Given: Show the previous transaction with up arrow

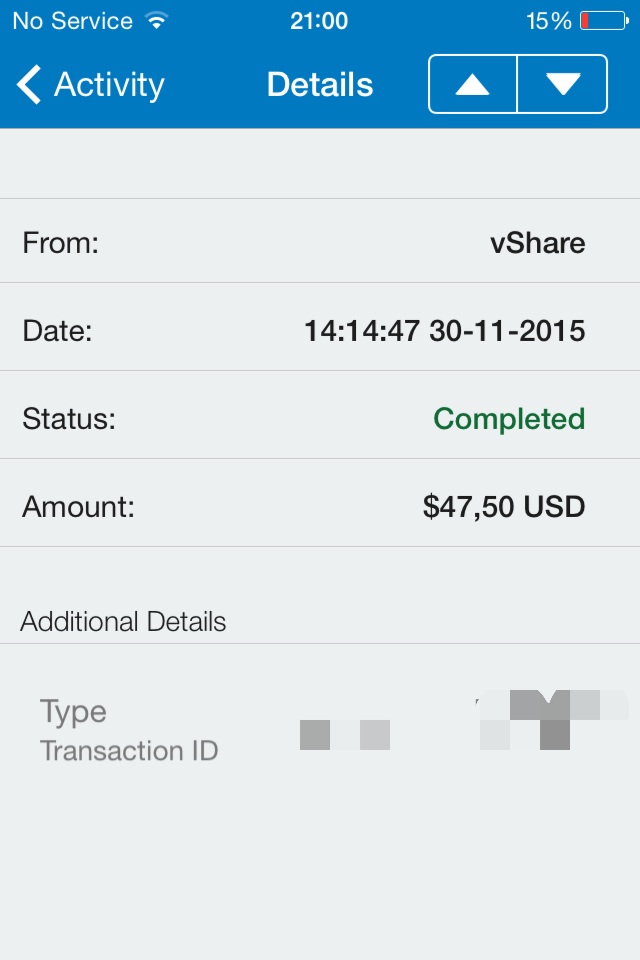Looking at the screenshot, I should pos(473,85).
